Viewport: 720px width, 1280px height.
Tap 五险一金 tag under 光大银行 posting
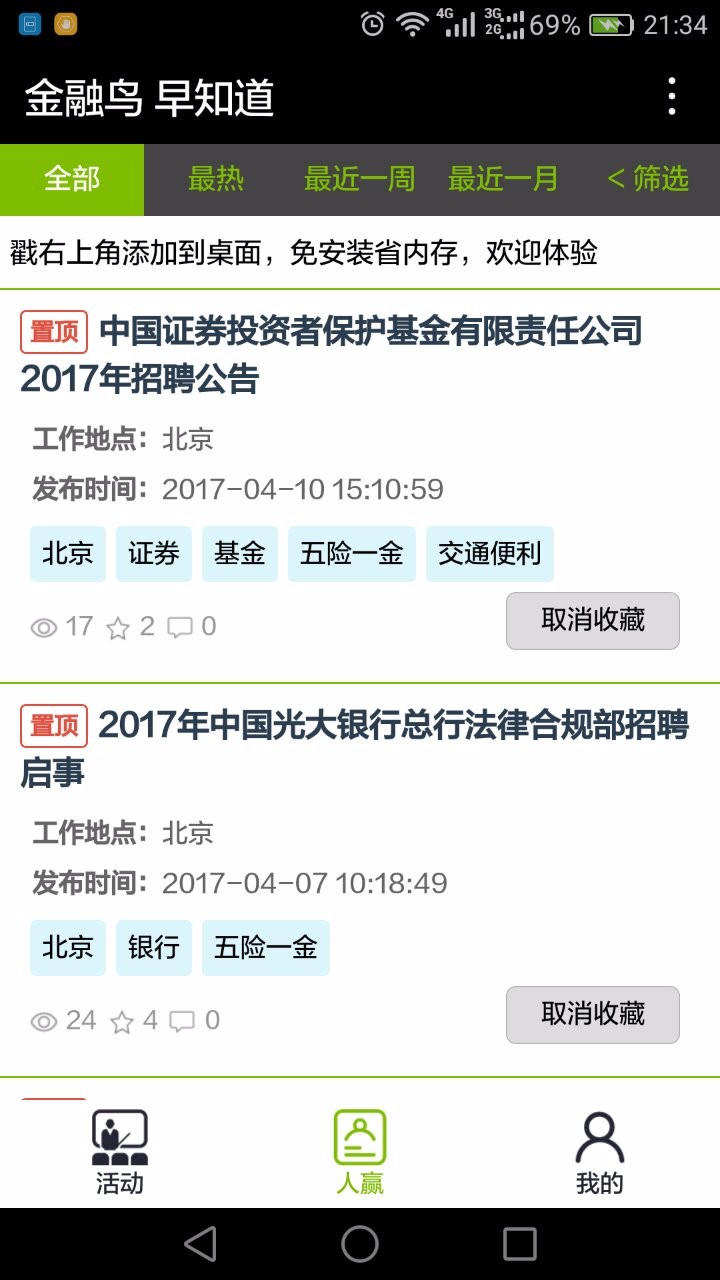click(265, 948)
